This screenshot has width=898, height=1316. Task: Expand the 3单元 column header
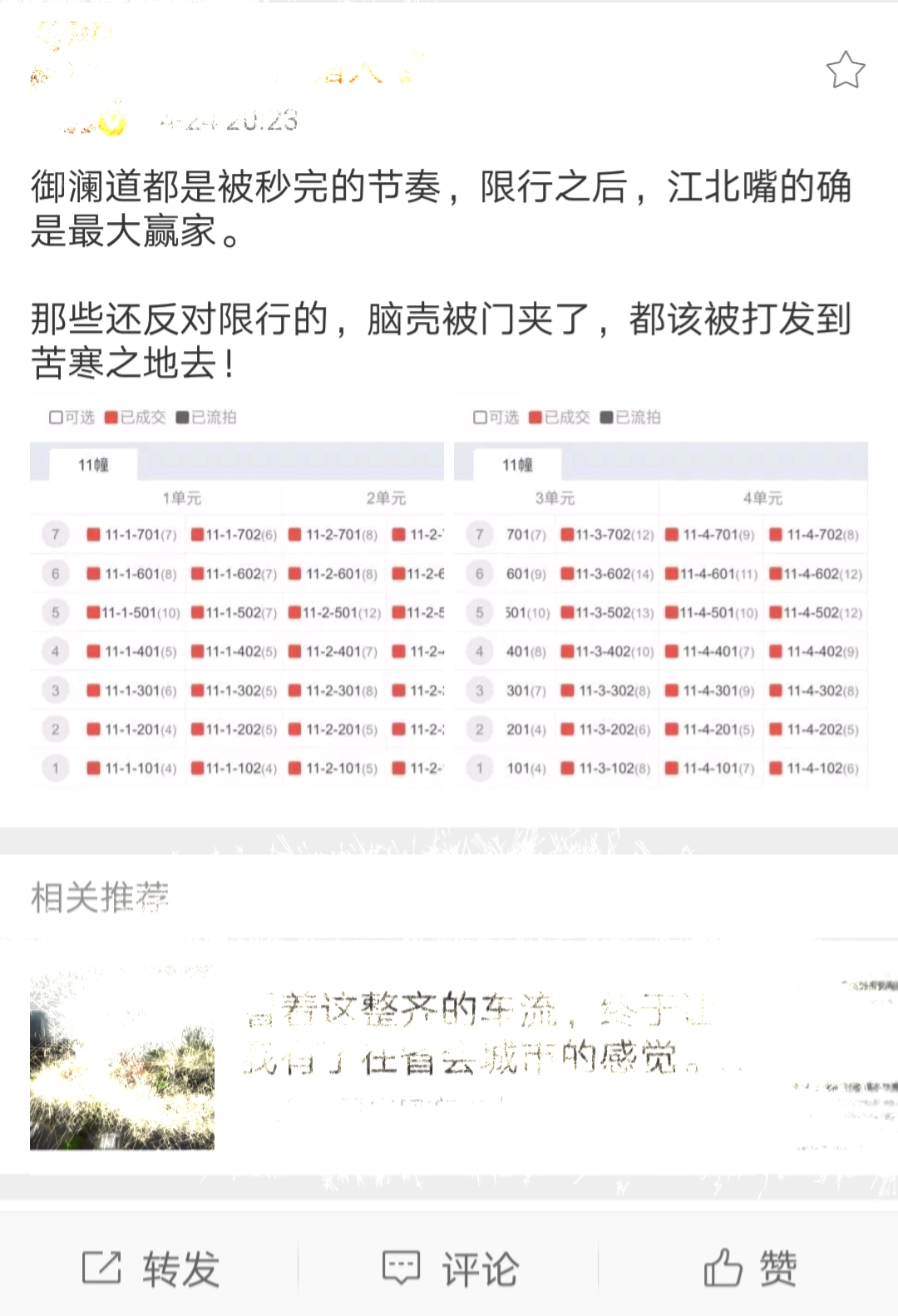555,498
